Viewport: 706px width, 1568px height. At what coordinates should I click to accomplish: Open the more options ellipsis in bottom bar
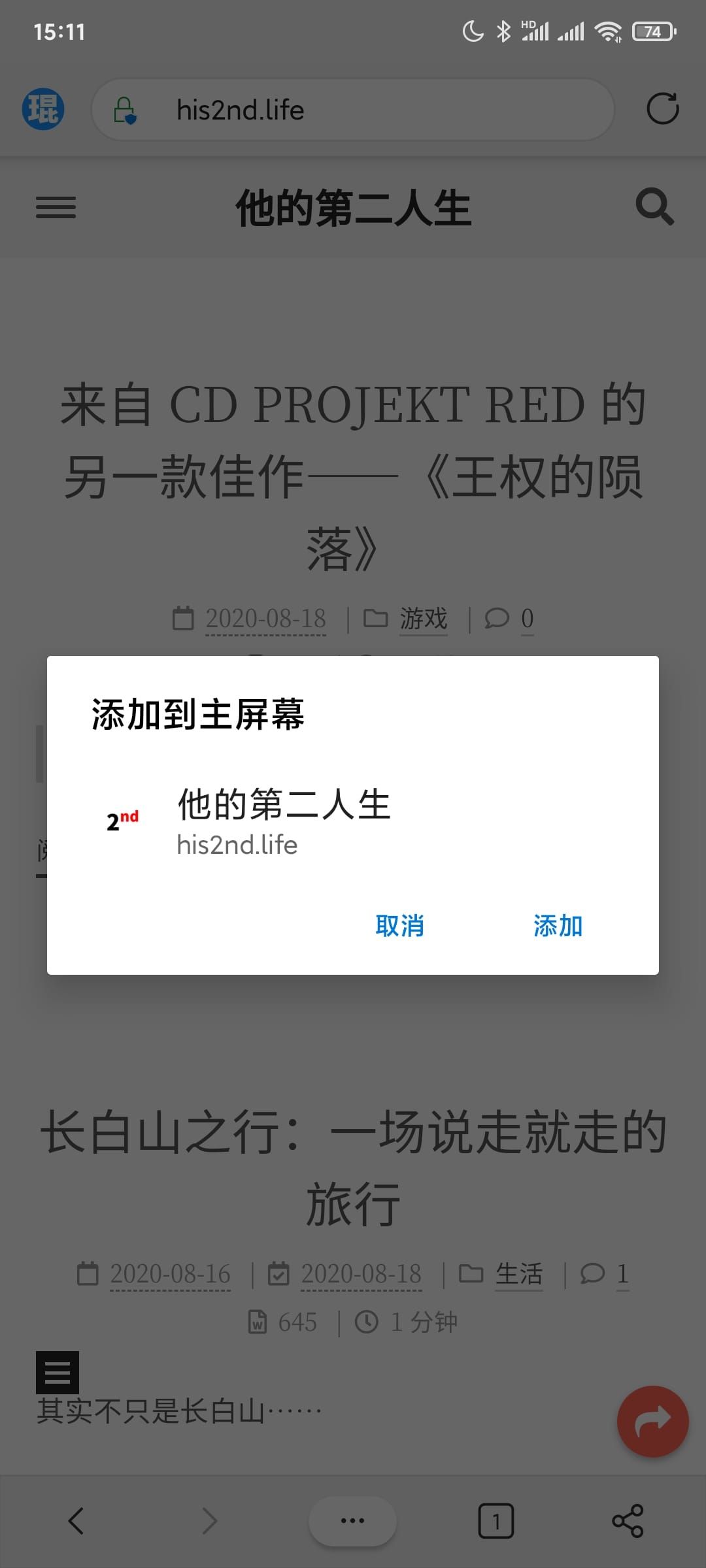352,1520
